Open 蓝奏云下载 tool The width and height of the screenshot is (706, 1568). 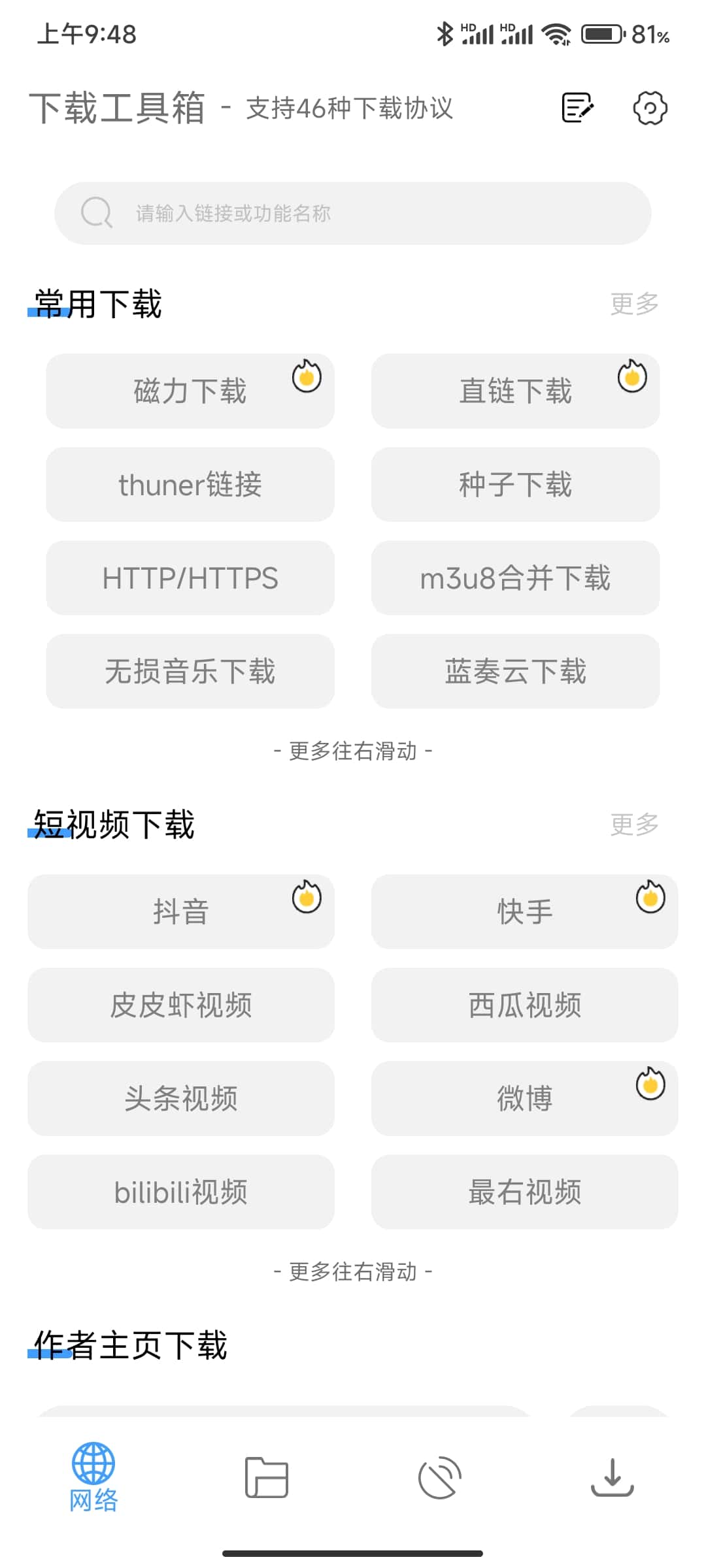[515, 672]
